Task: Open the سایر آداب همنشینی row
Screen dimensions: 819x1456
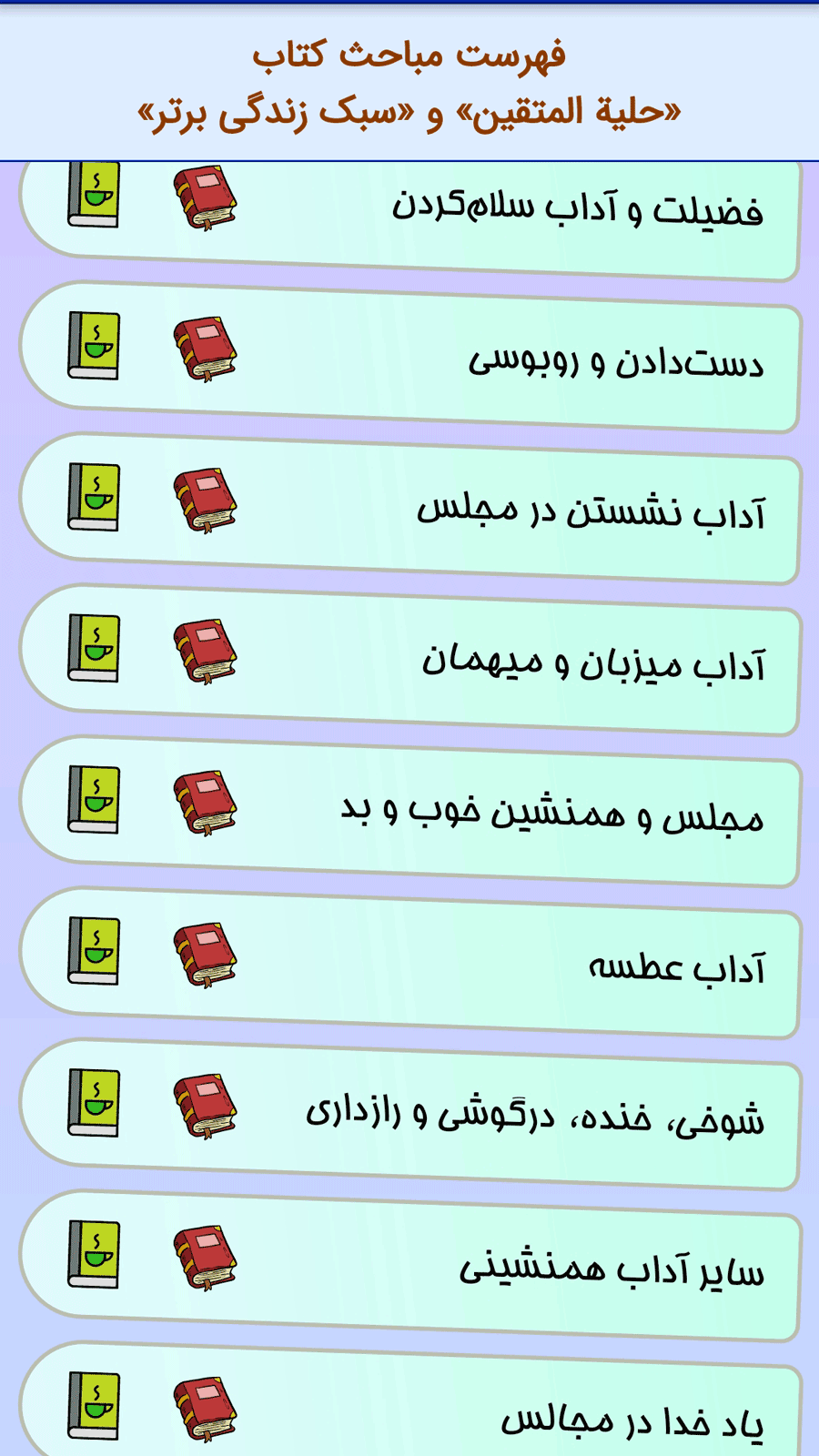Action: coord(611,1270)
